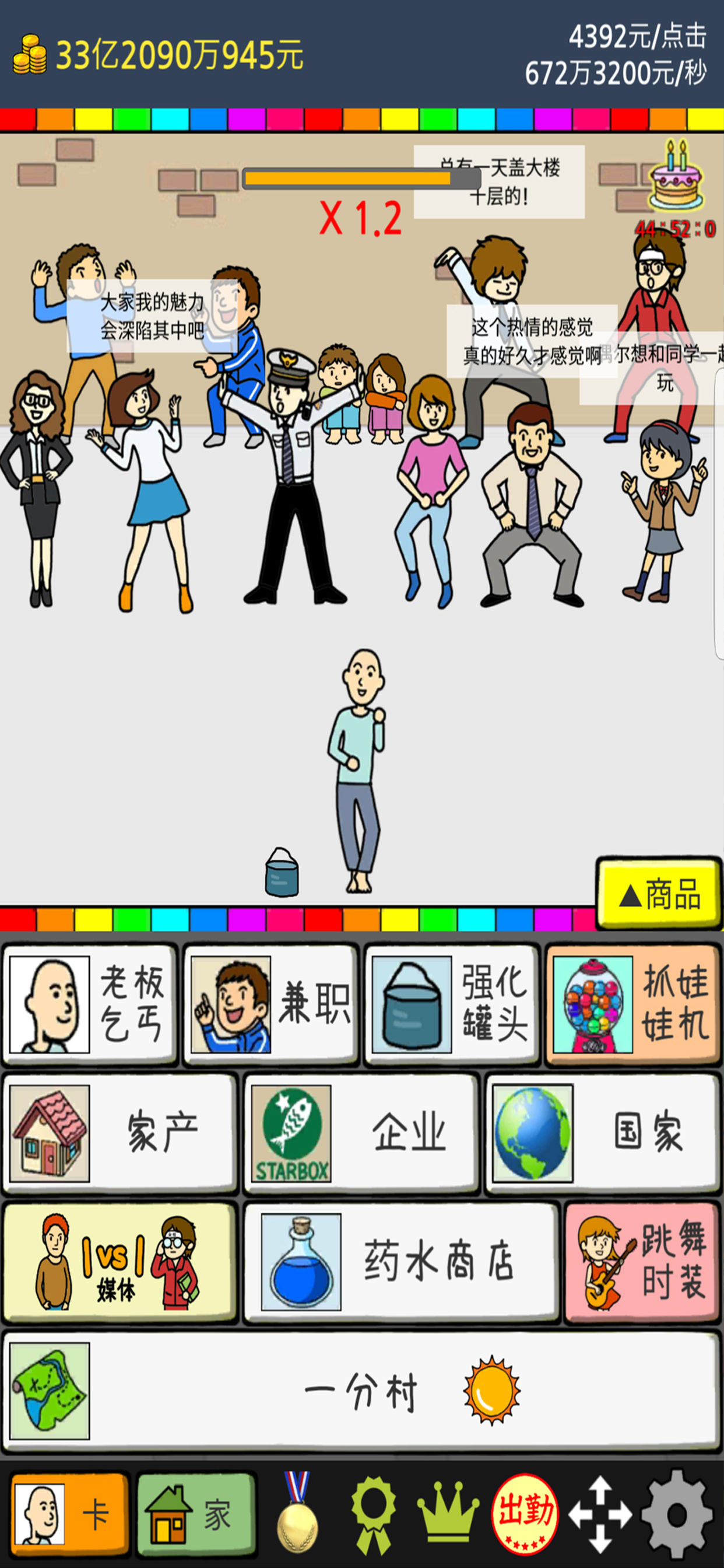
Task: Open the 企业 enterprise section
Action: point(361,1133)
